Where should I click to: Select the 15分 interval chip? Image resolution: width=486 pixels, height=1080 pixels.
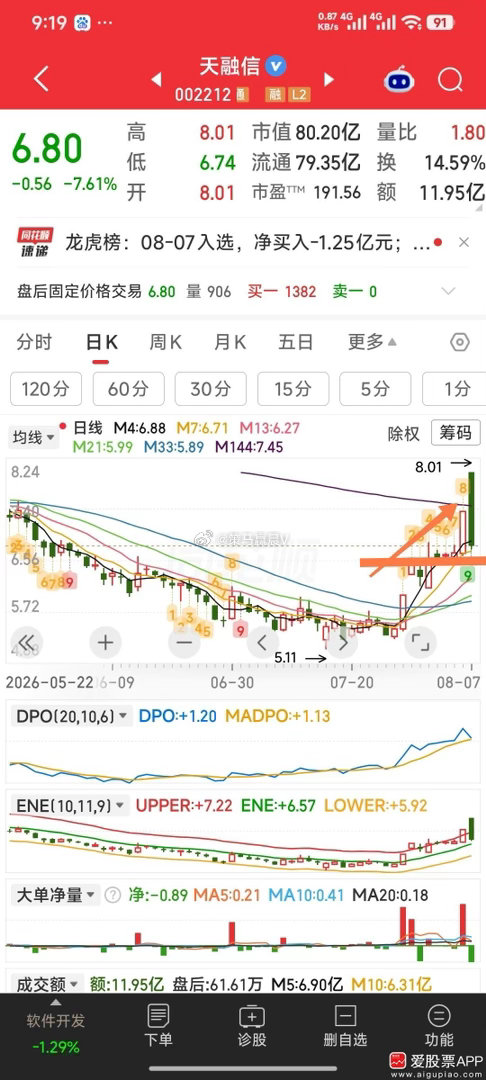[x=293, y=388]
